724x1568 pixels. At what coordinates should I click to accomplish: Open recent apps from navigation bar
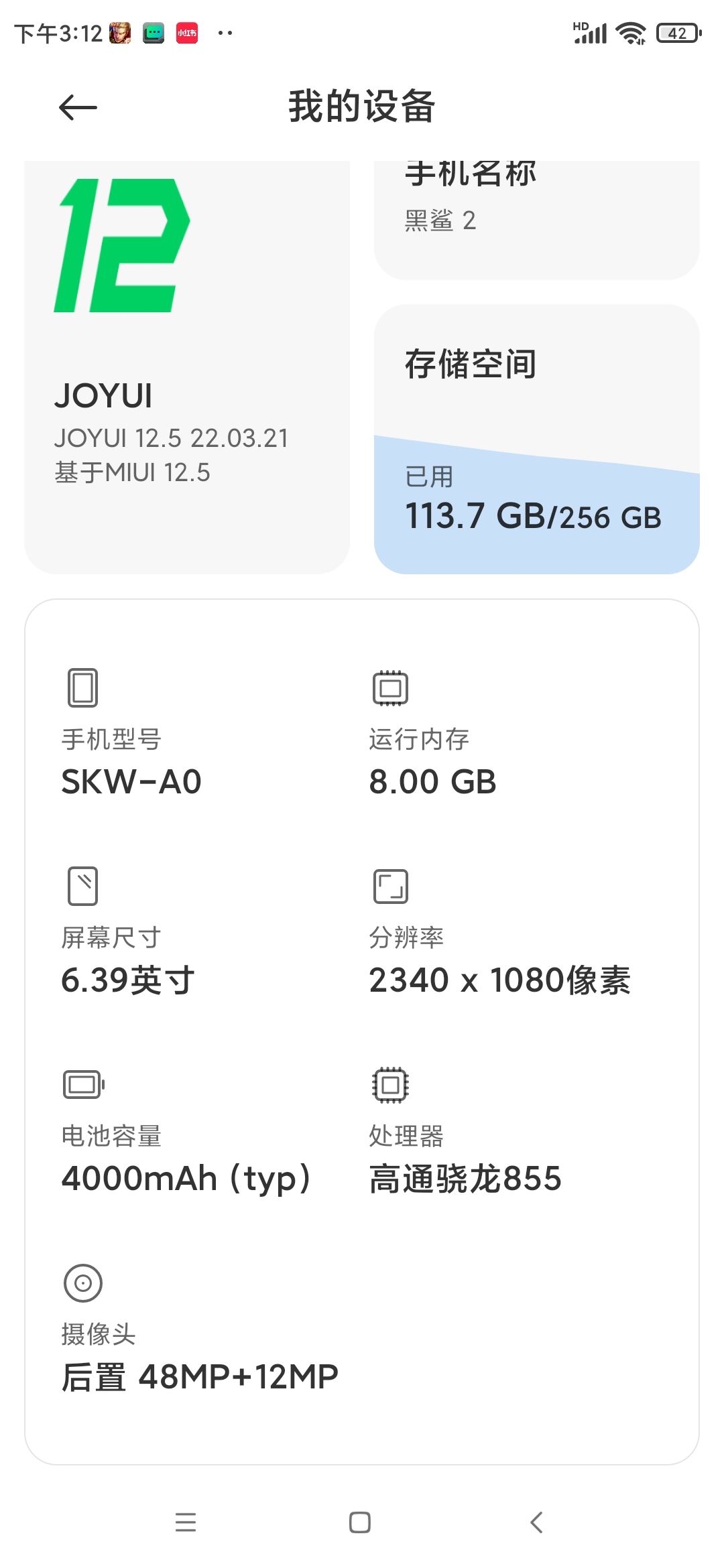tap(186, 1522)
